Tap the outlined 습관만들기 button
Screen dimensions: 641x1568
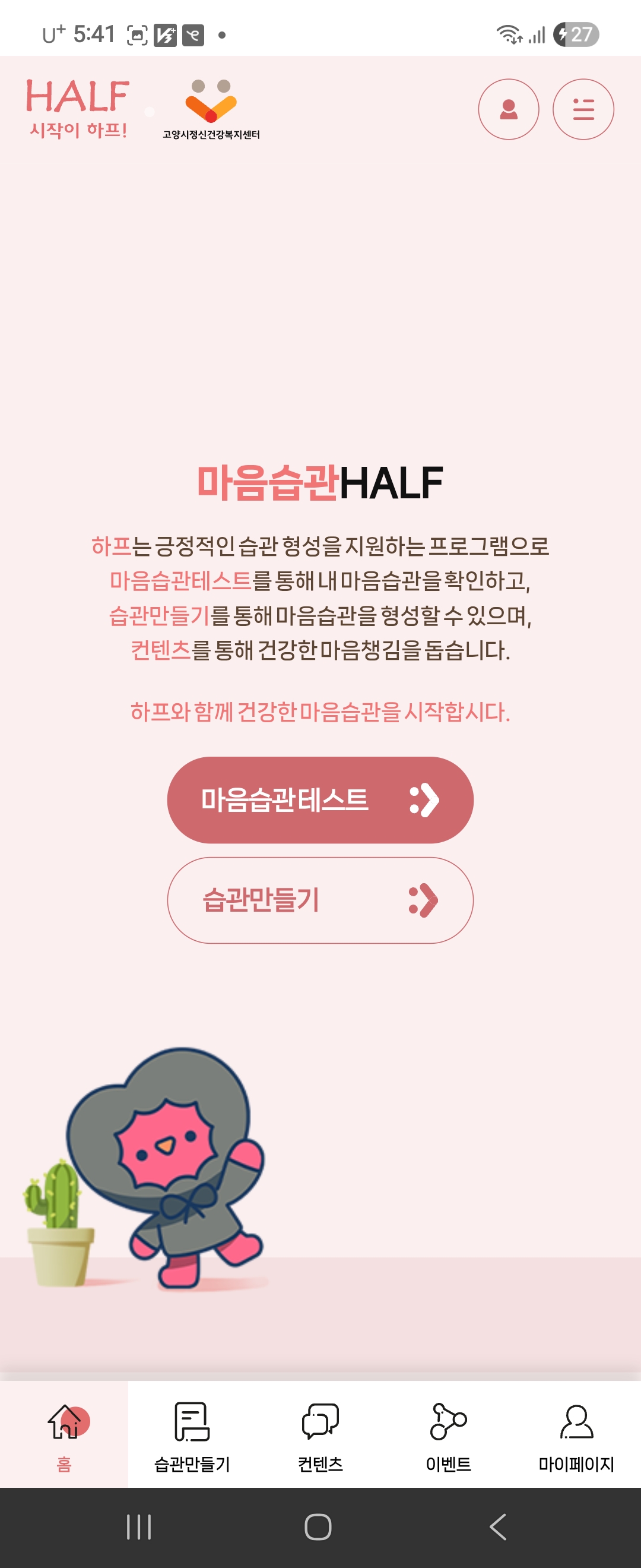pos(320,900)
